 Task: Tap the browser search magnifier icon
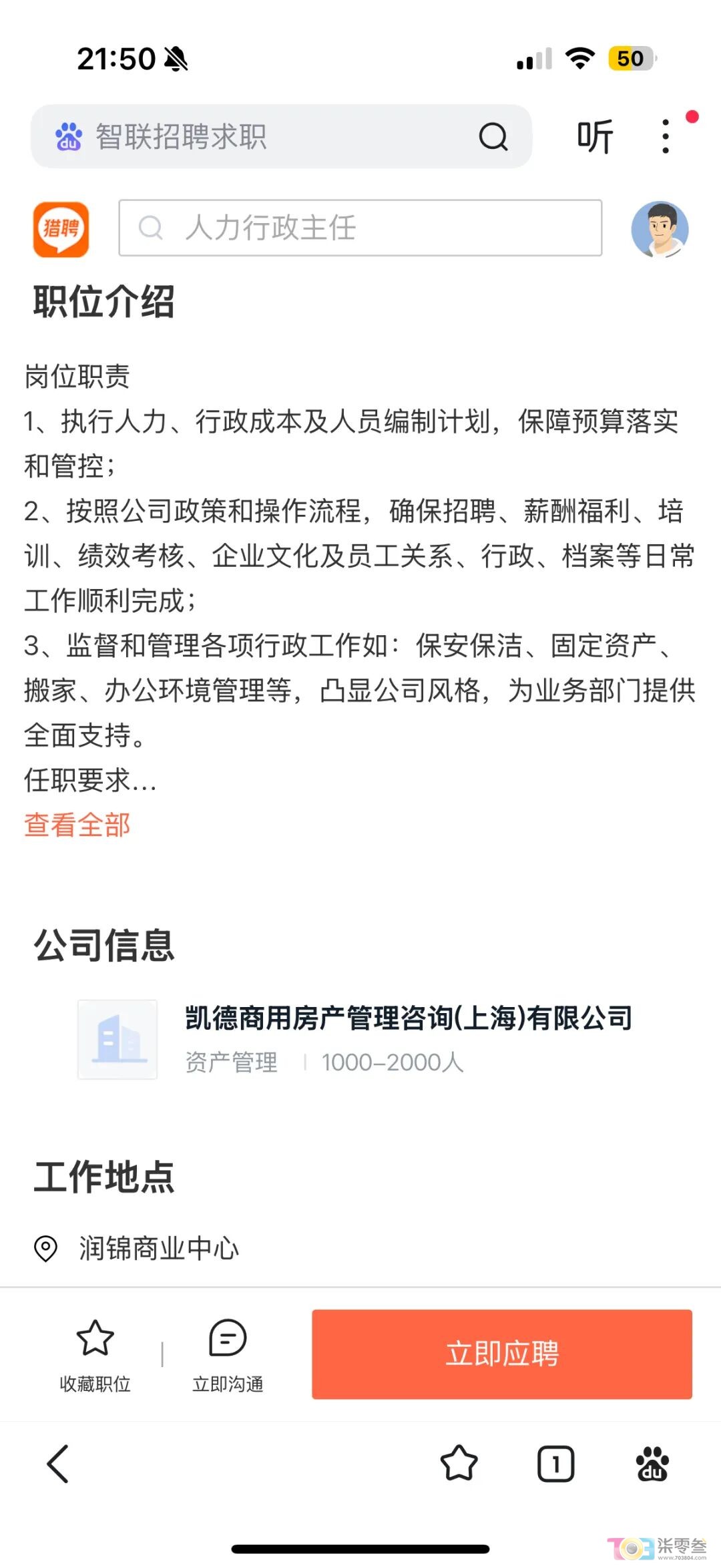(493, 137)
